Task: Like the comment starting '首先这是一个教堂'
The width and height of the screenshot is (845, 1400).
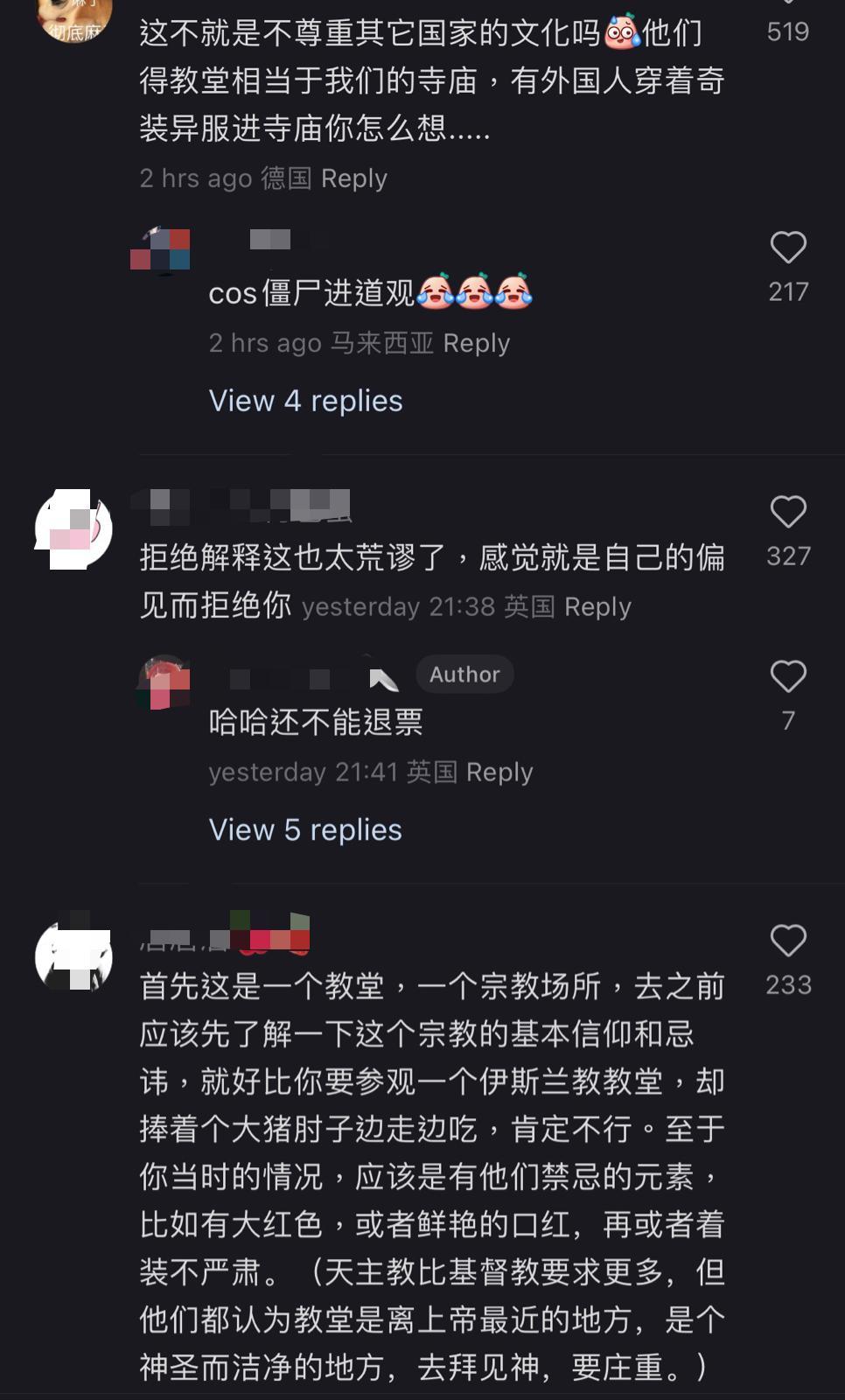Action: coord(787,941)
